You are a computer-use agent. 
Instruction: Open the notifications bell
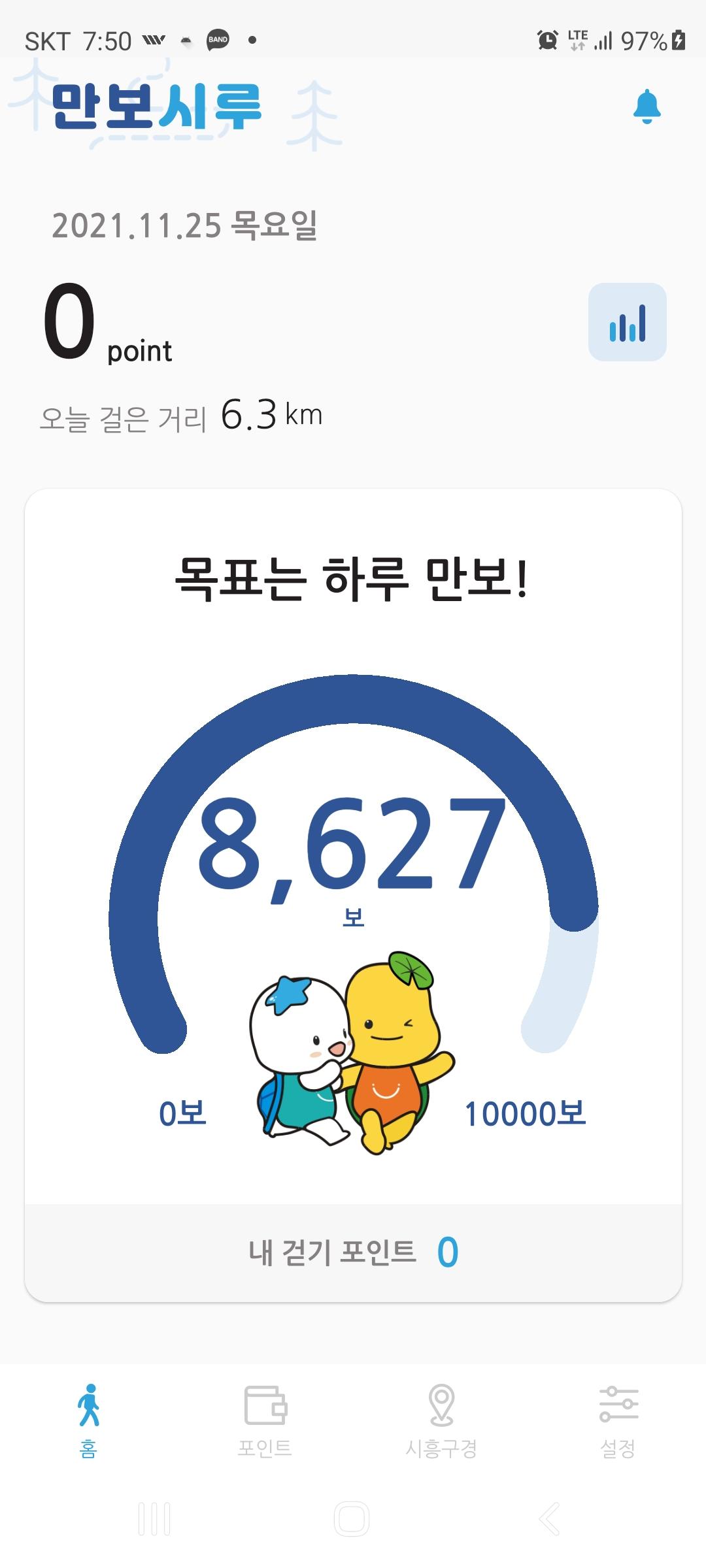coord(647,106)
